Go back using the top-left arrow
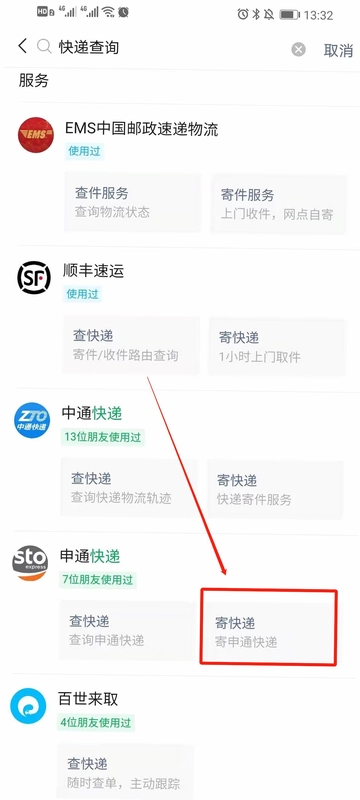Image resolution: width=360 pixels, height=800 pixels. [x=22, y=46]
